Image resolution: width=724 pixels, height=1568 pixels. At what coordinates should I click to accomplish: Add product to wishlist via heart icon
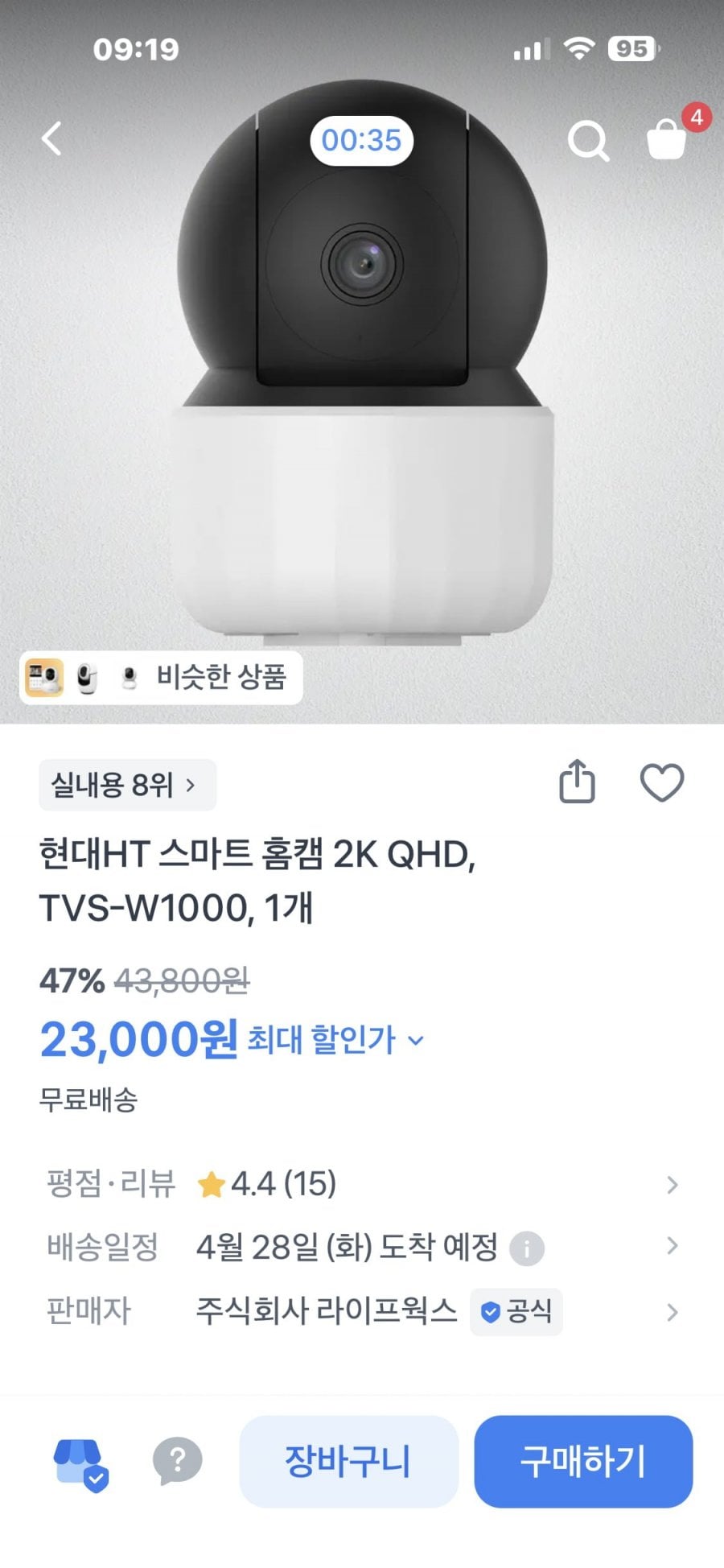click(x=662, y=782)
